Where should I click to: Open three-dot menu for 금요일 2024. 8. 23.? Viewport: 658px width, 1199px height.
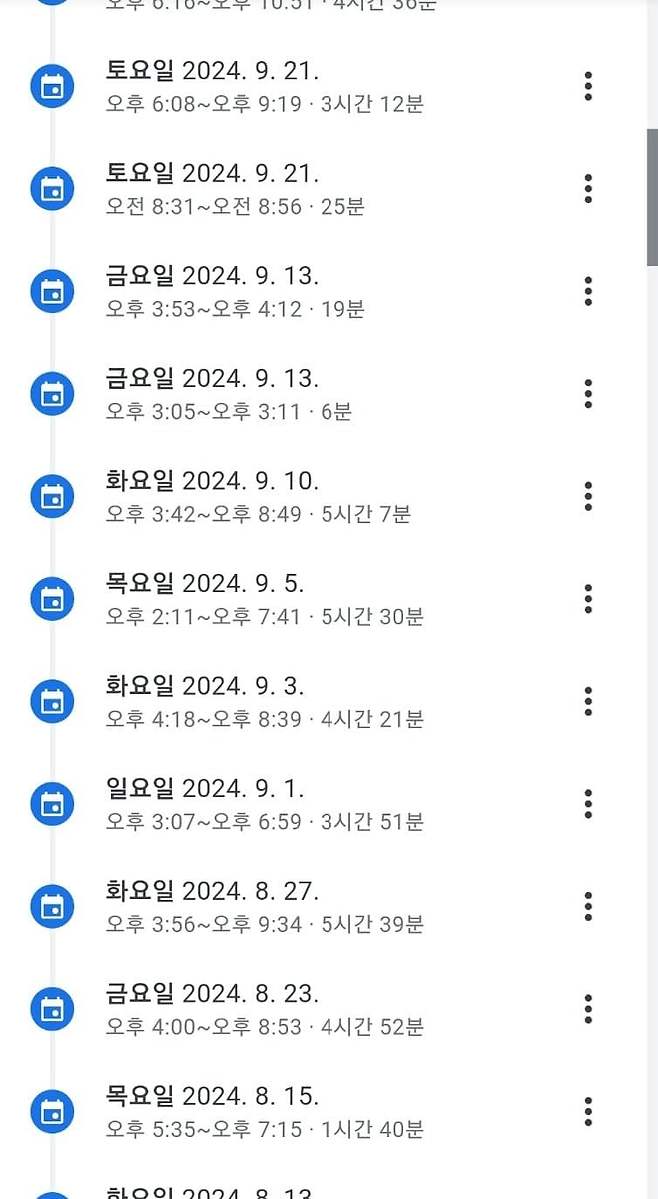click(x=588, y=1008)
